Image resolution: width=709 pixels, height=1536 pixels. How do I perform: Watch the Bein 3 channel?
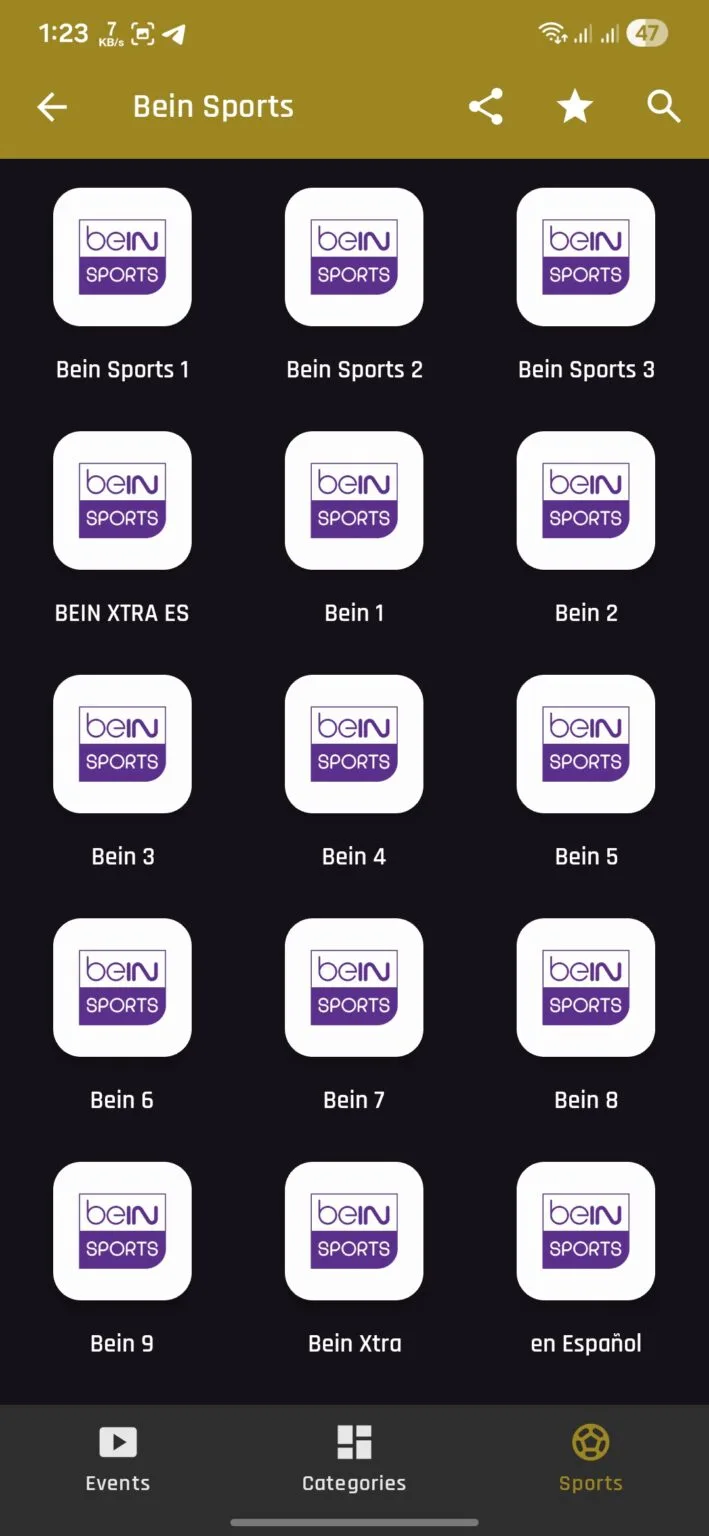122,744
